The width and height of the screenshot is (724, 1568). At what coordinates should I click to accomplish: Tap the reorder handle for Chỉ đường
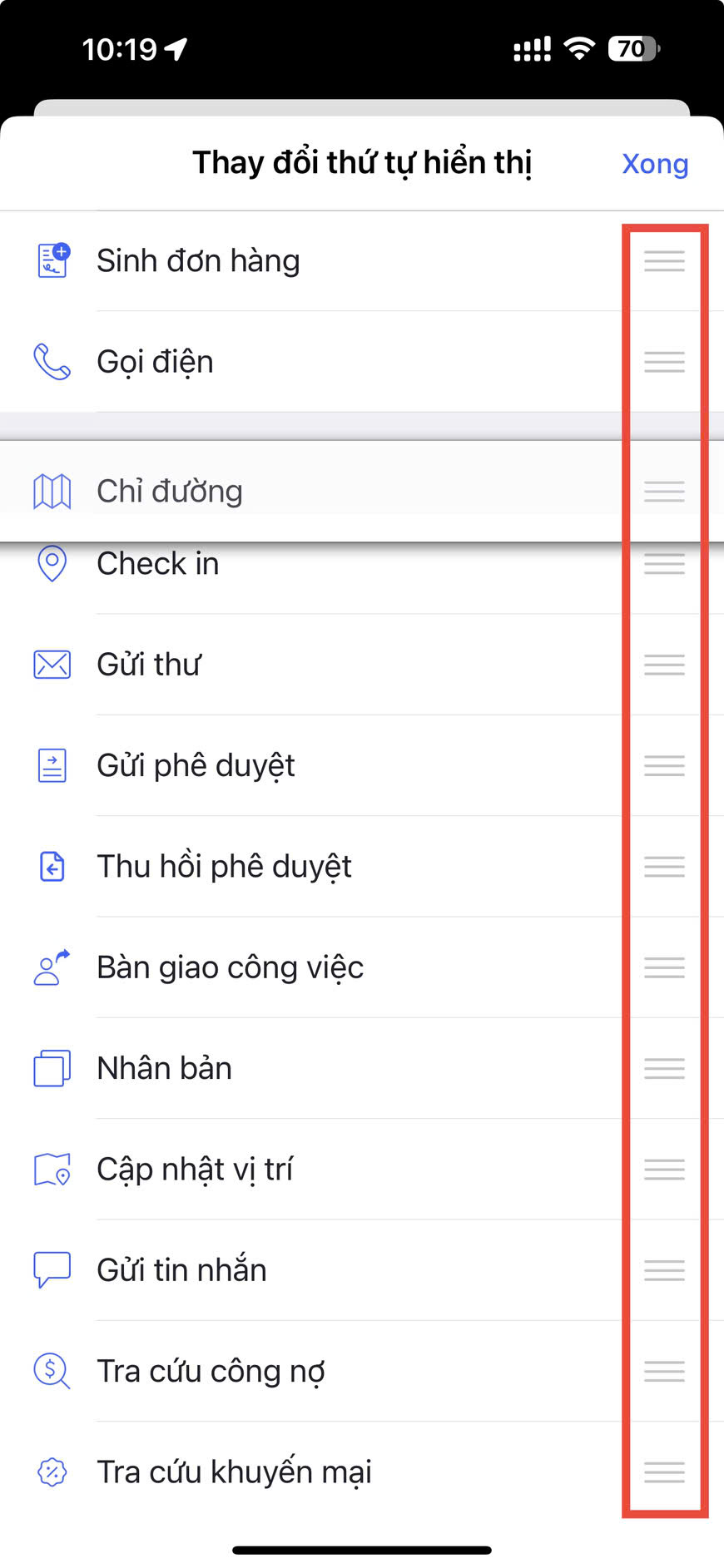[x=664, y=491]
